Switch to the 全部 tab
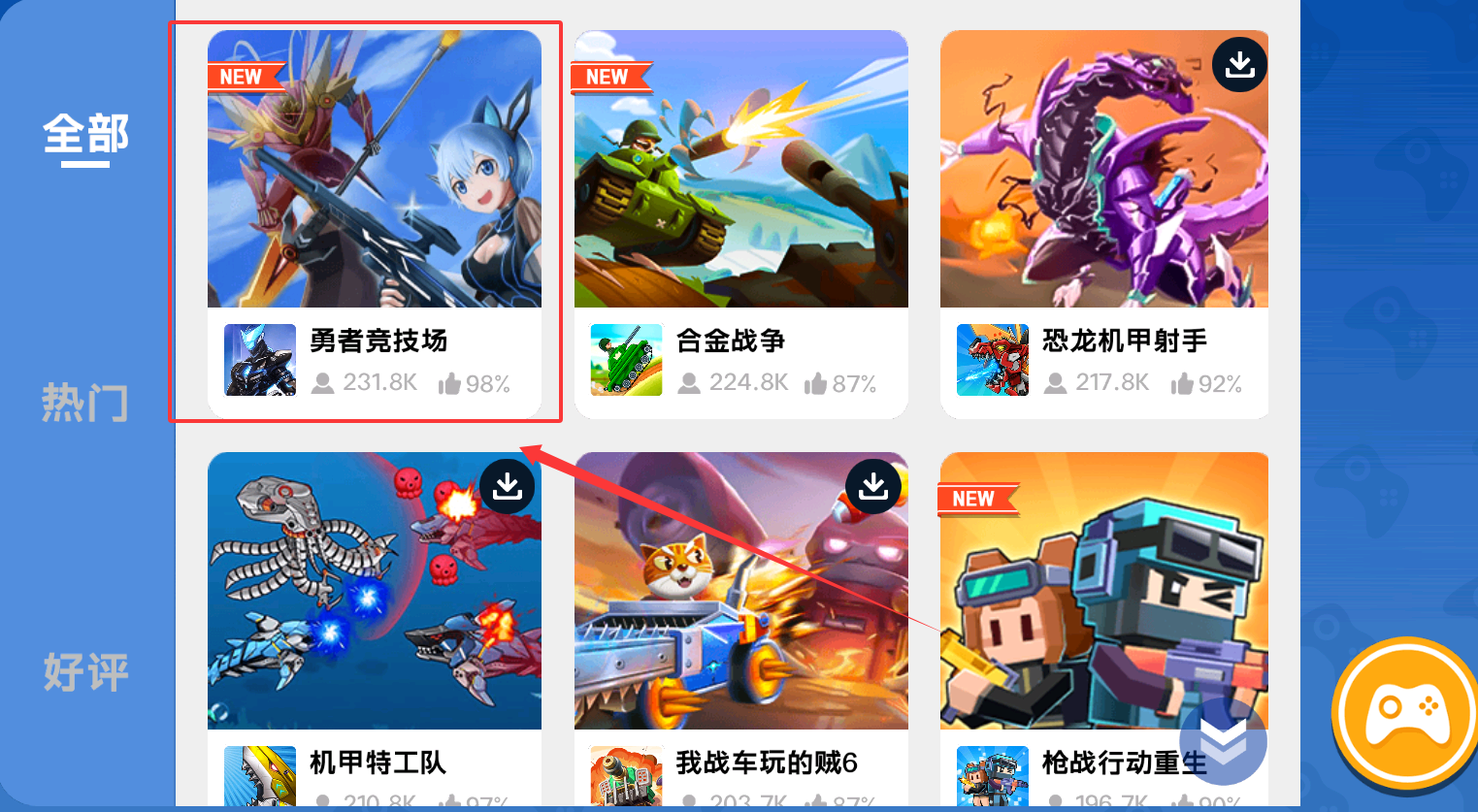Screen dimensions: 1478x812 pyautogui.click(x=85, y=135)
